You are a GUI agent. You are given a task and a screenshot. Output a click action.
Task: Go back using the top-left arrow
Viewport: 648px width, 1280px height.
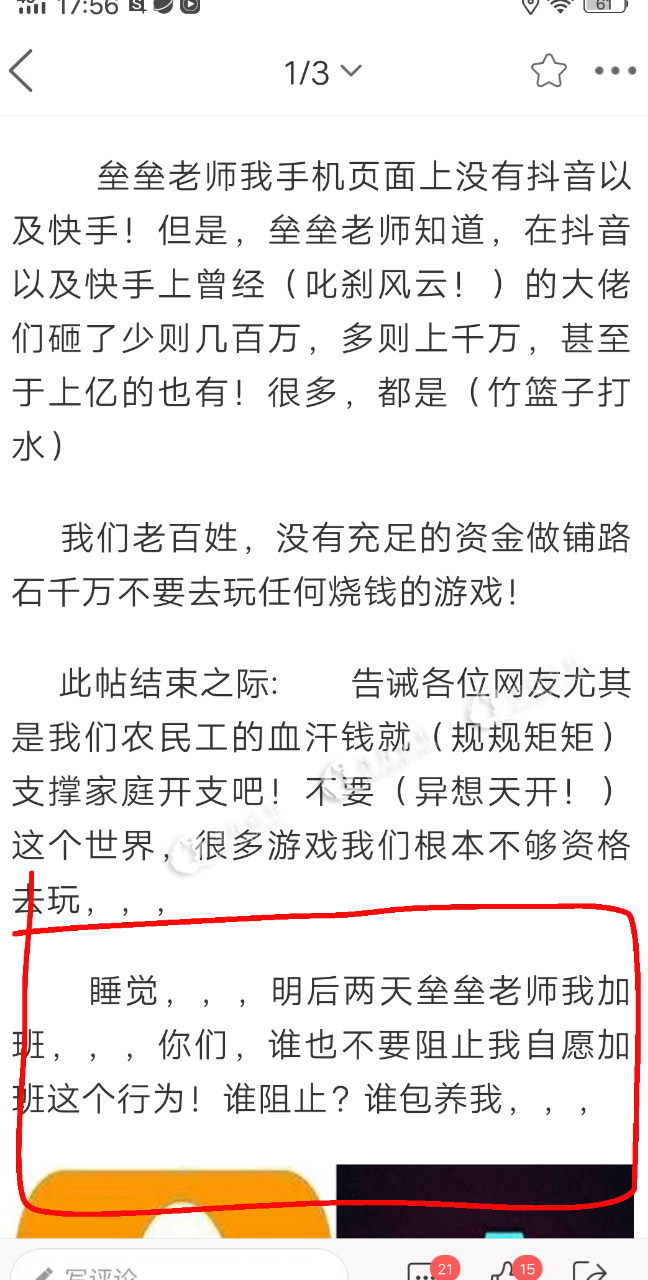[22, 72]
